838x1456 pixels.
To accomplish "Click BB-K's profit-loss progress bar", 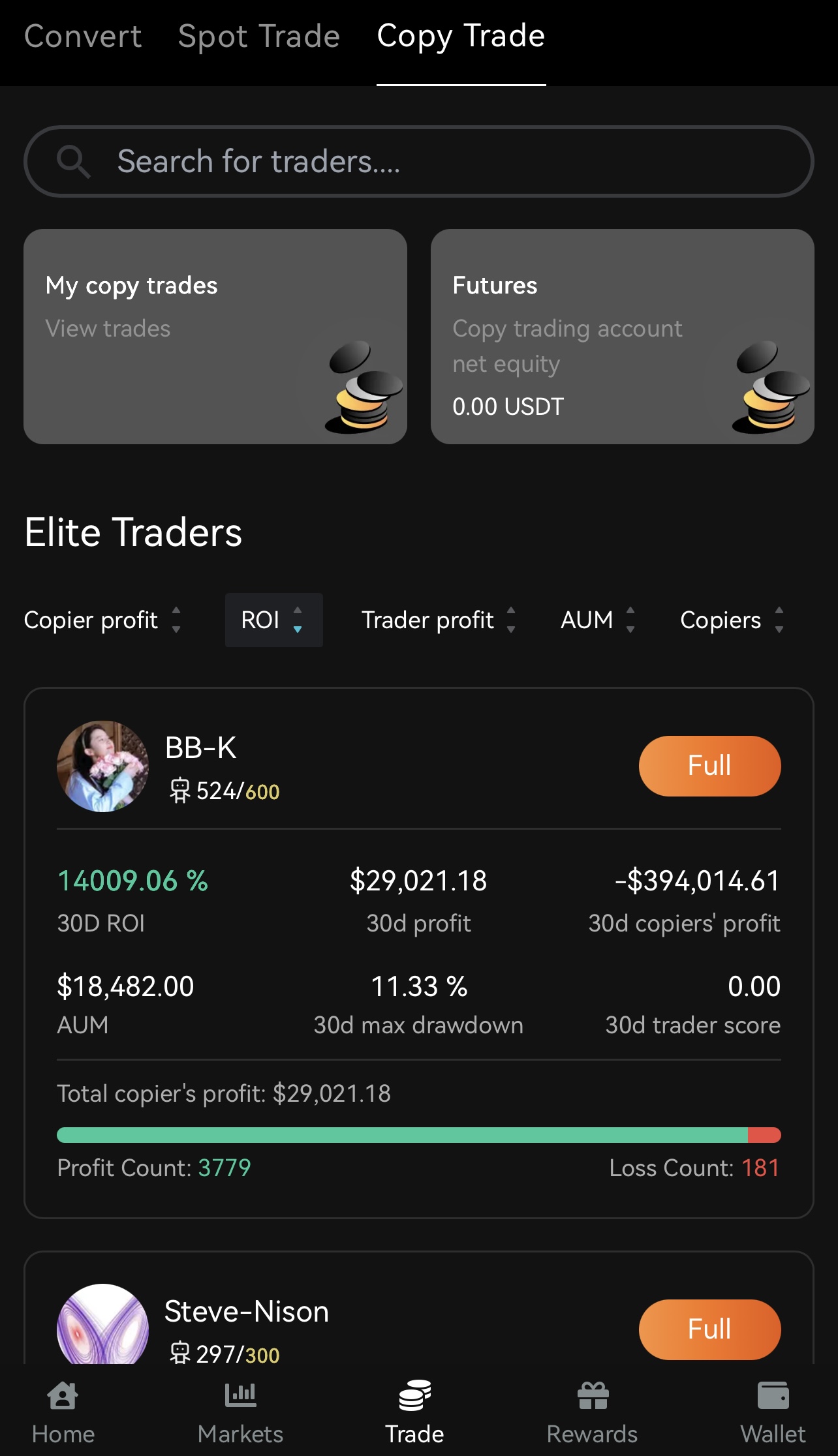I will (x=418, y=1135).
